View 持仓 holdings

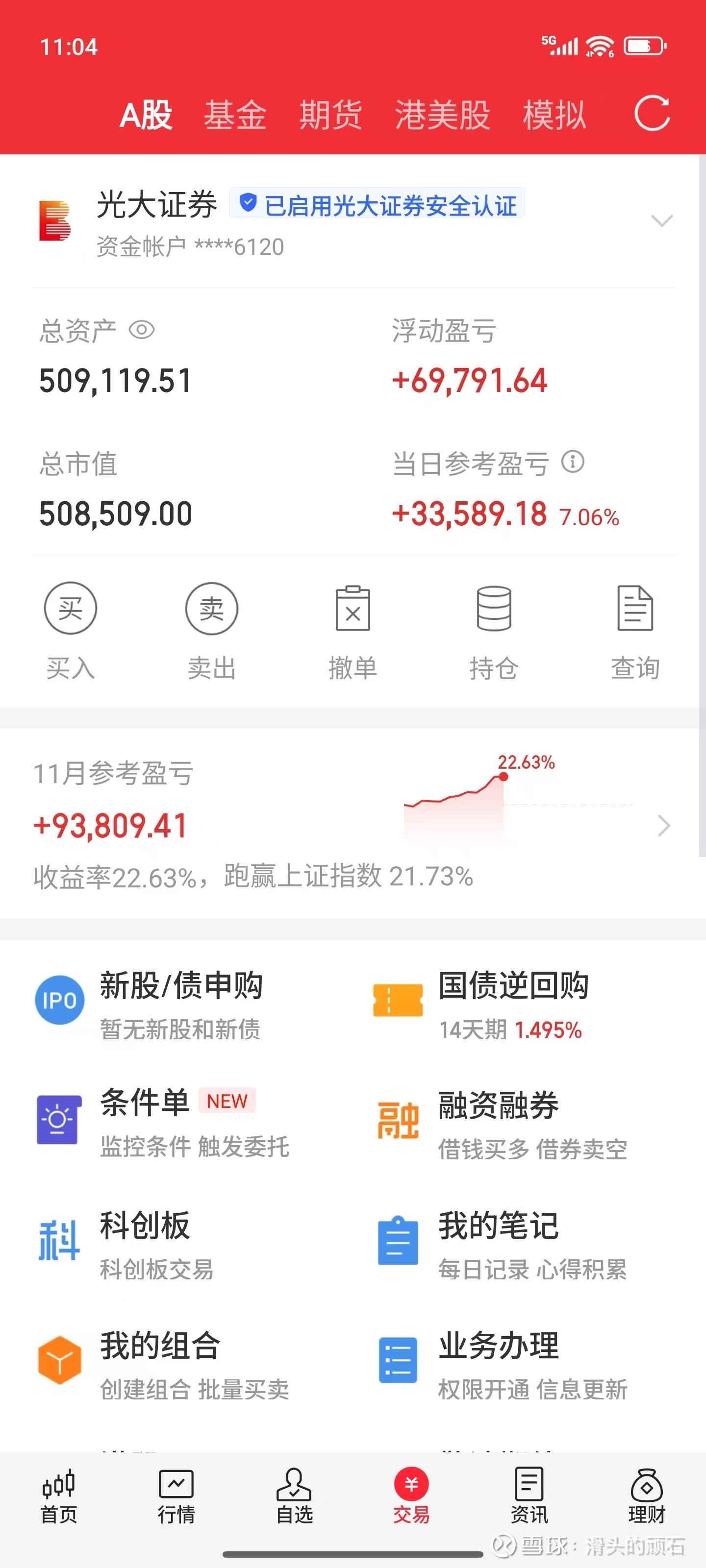point(493,630)
